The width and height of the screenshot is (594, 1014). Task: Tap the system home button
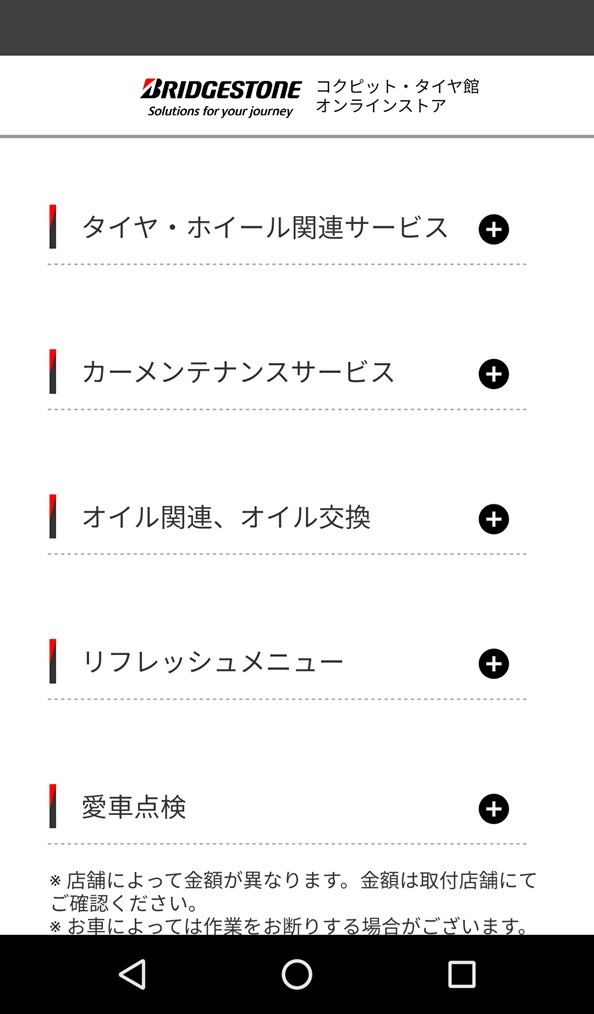297,974
